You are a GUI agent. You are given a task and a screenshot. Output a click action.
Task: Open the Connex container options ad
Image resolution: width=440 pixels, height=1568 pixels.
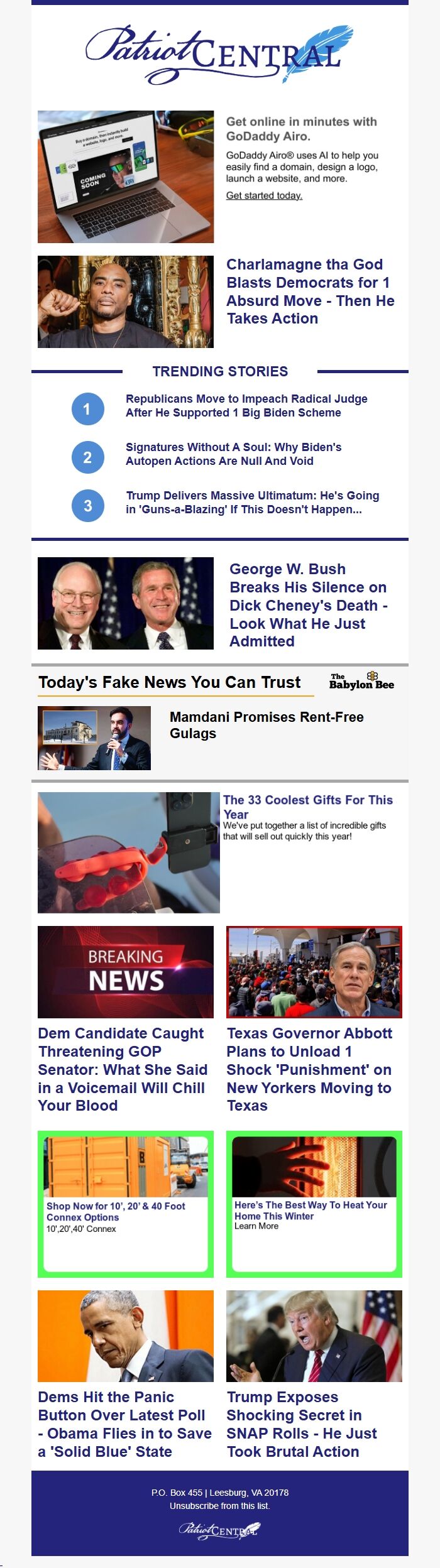click(116, 1211)
